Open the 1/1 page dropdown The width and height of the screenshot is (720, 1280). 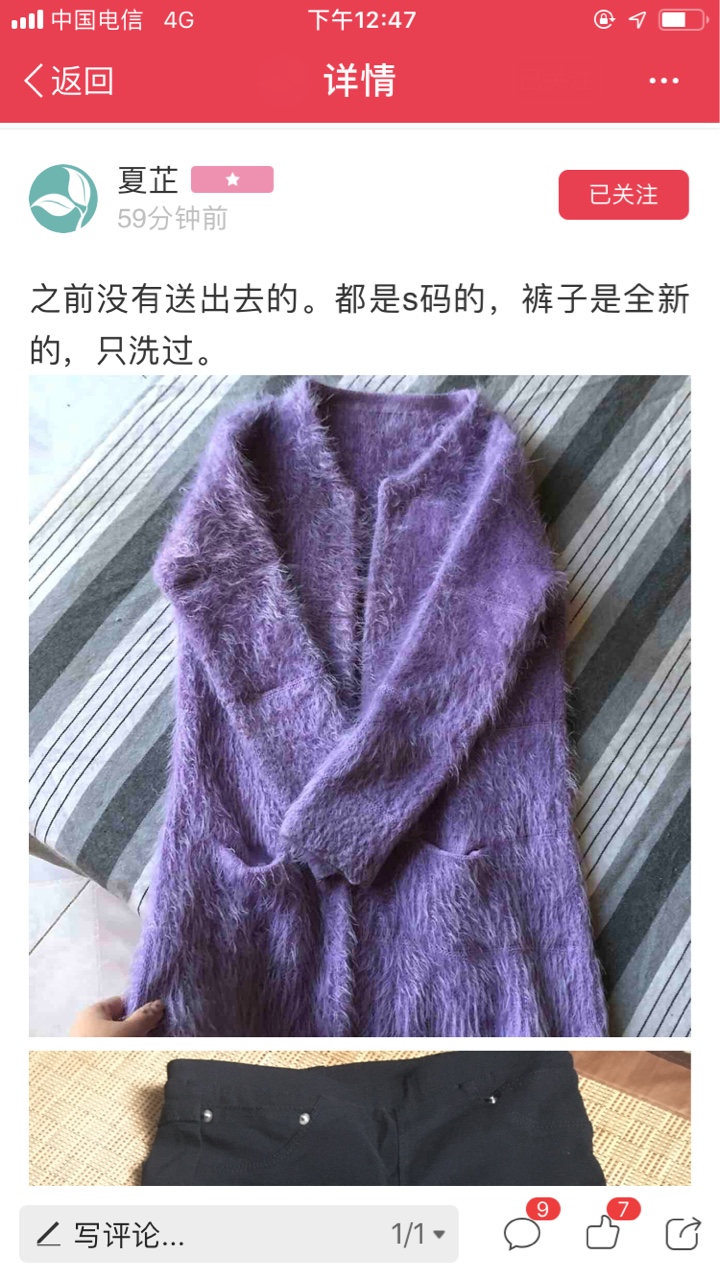coord(418,1234)
